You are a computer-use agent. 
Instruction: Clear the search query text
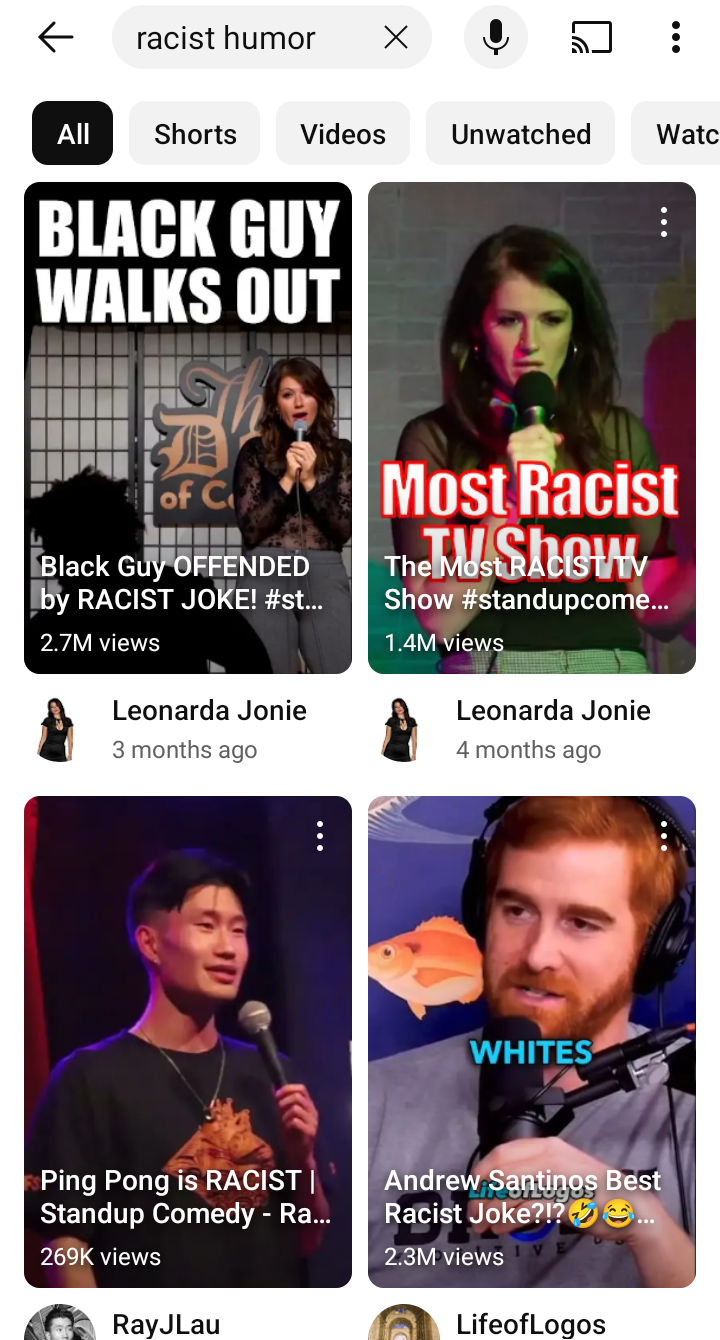click(x=396, y=38)
